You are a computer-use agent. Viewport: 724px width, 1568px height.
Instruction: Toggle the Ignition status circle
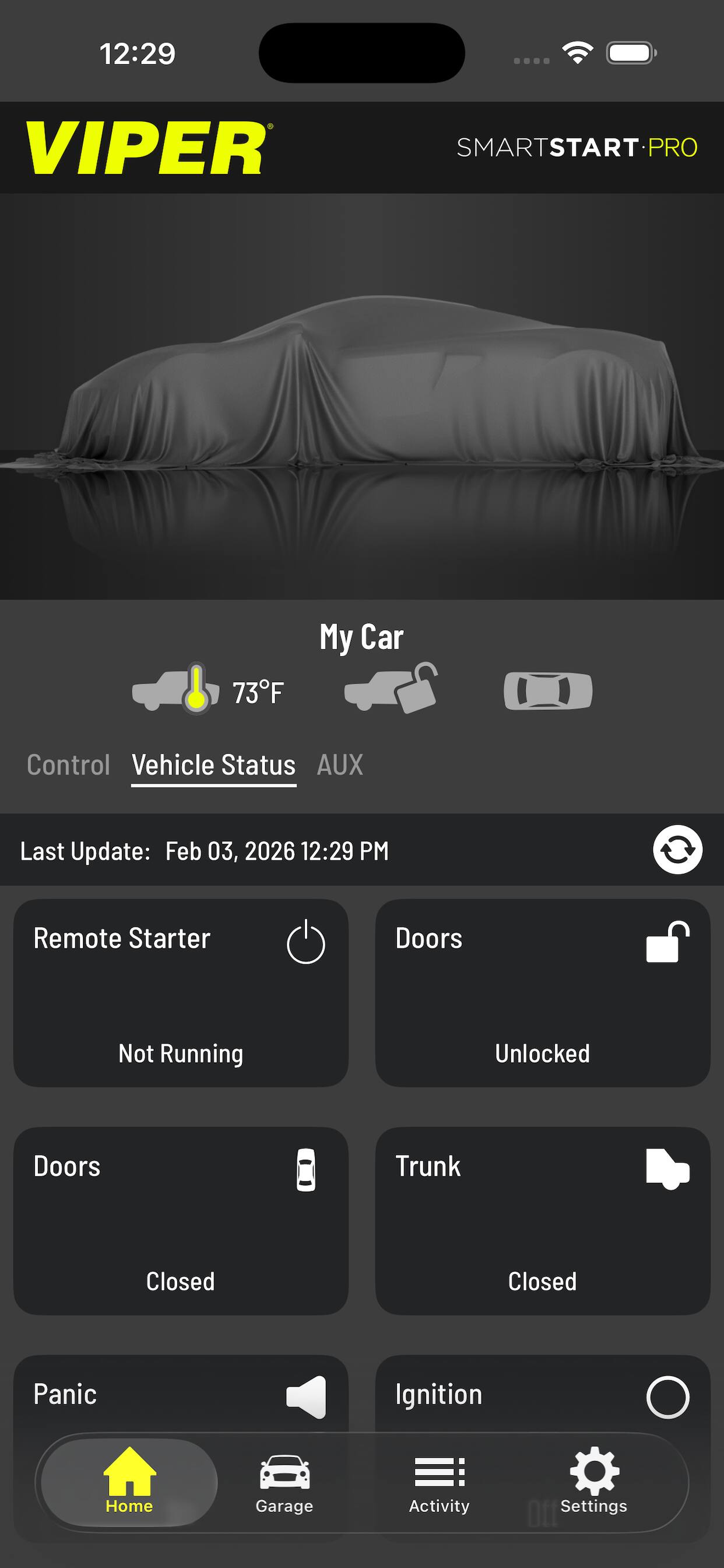click(x=667, y=1395)
